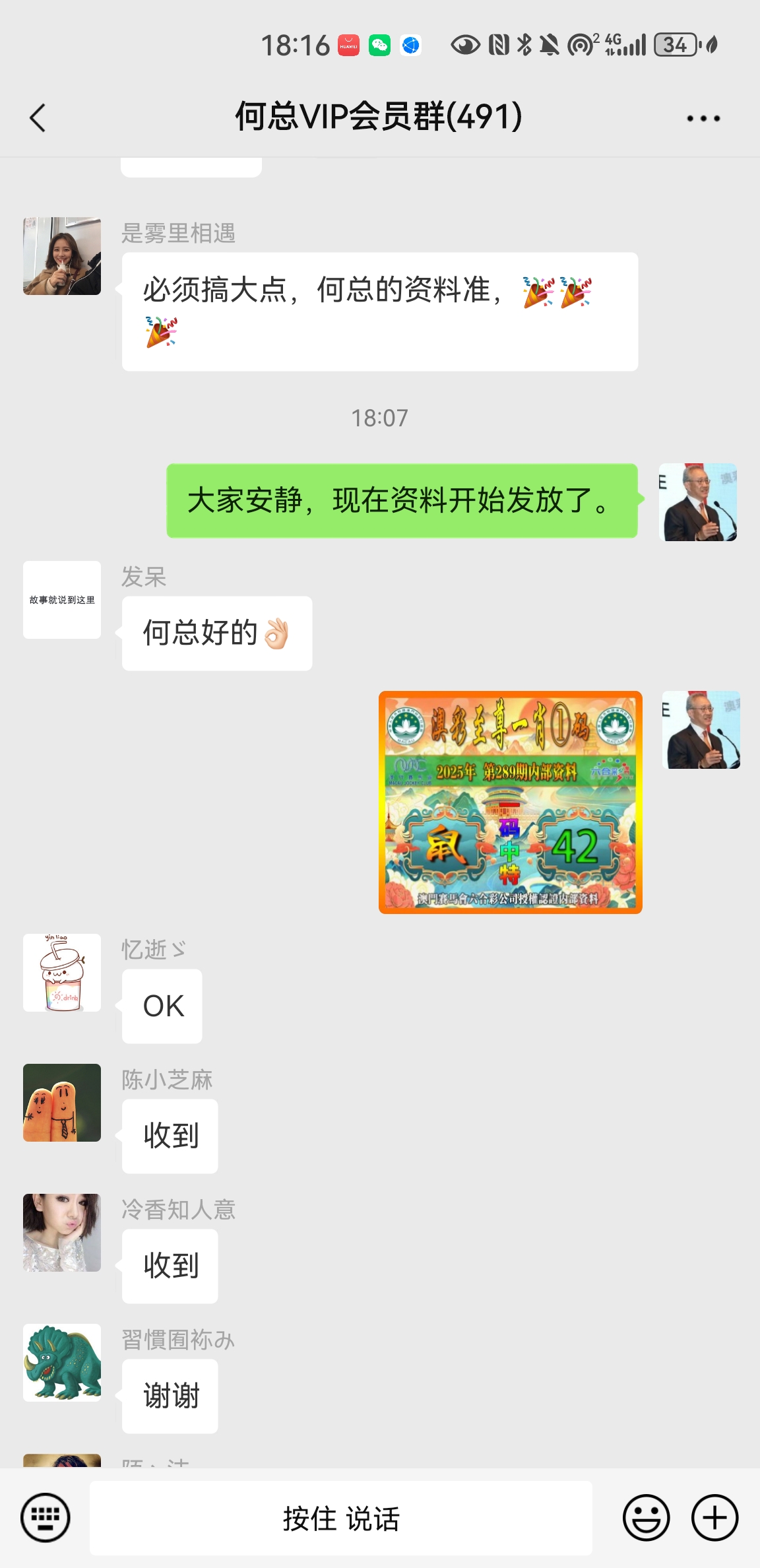Open the plus attachments menu
The height and width of the screenshot is (1568, 760).
[714, 1517]
